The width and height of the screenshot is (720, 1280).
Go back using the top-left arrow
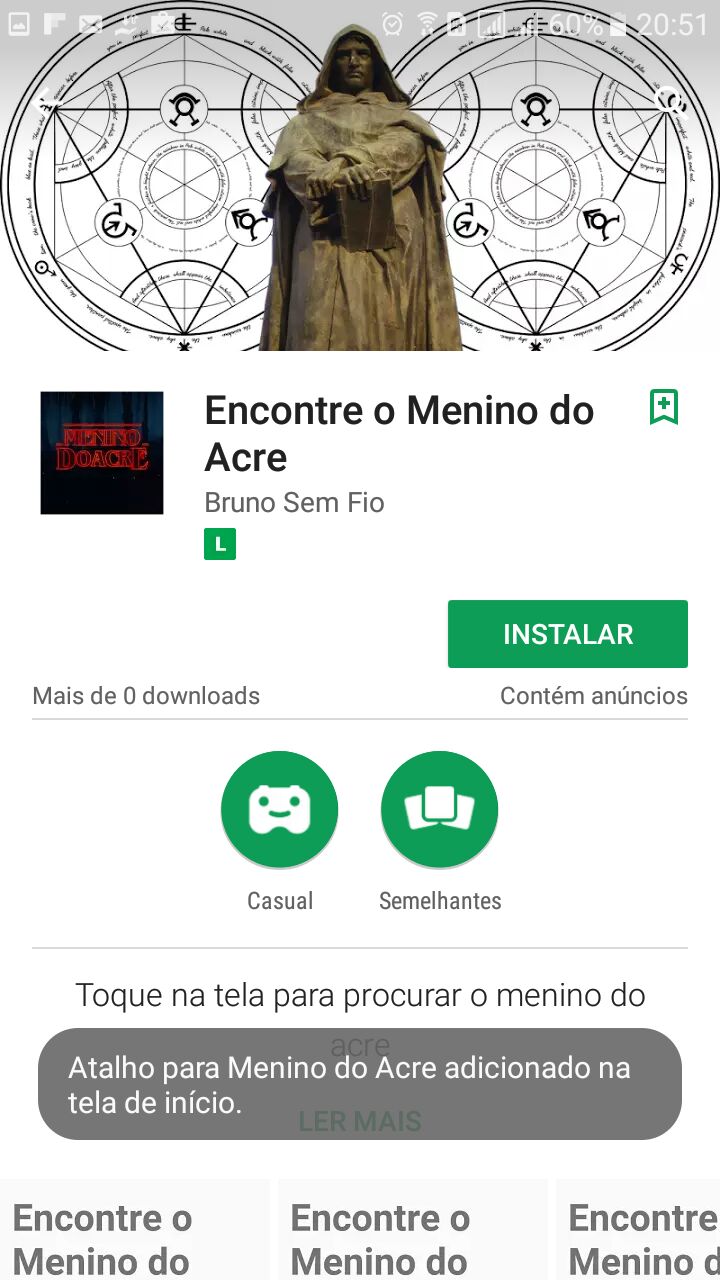click(x=44, y=100)
